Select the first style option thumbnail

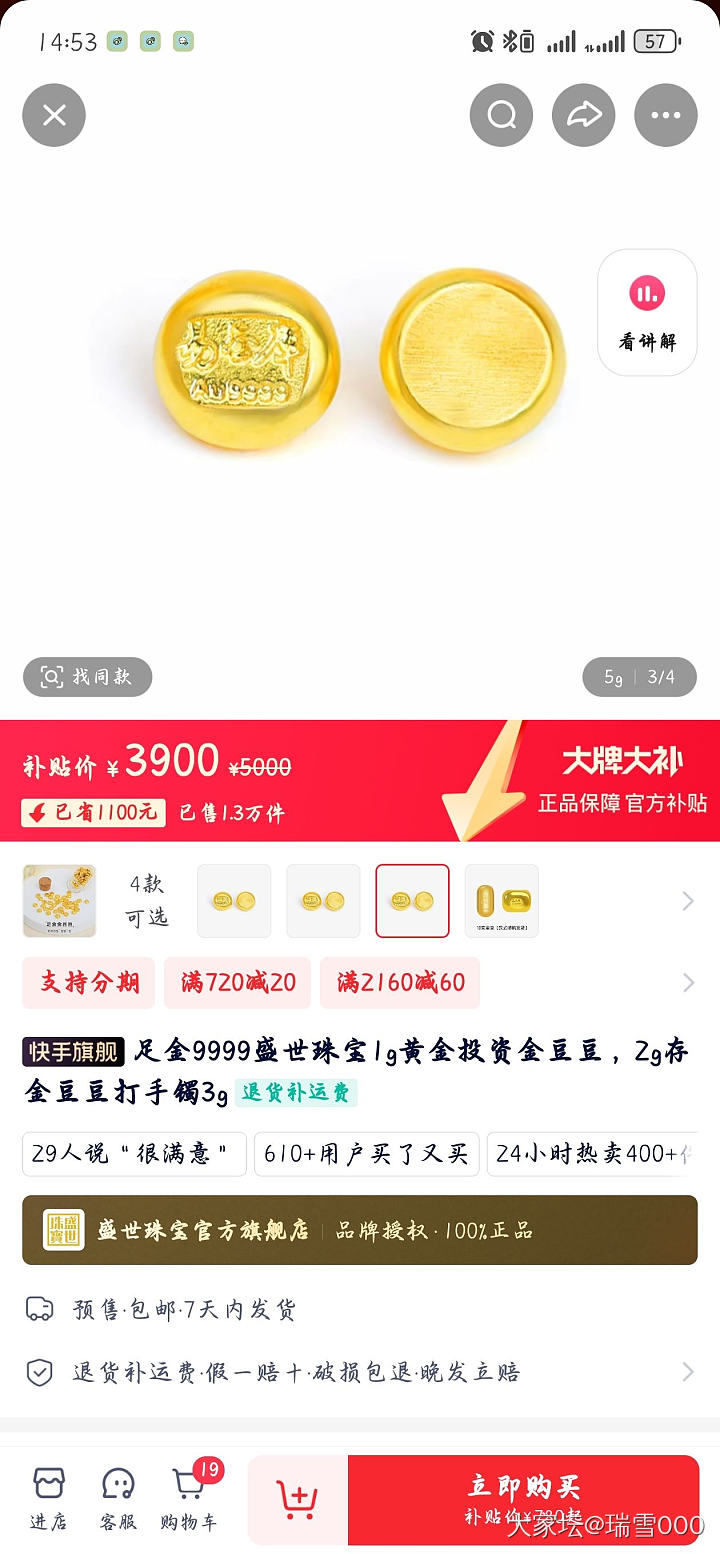point(234,901)
